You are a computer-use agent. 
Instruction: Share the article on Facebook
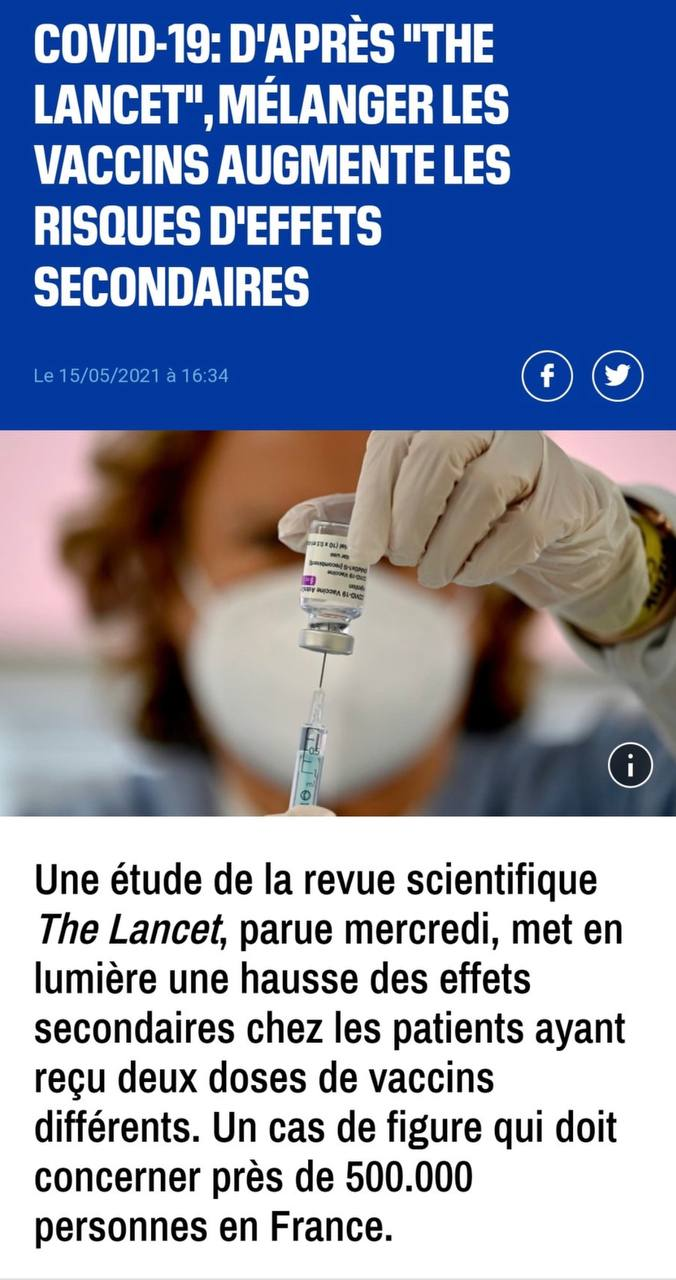(x=548, y=376)
